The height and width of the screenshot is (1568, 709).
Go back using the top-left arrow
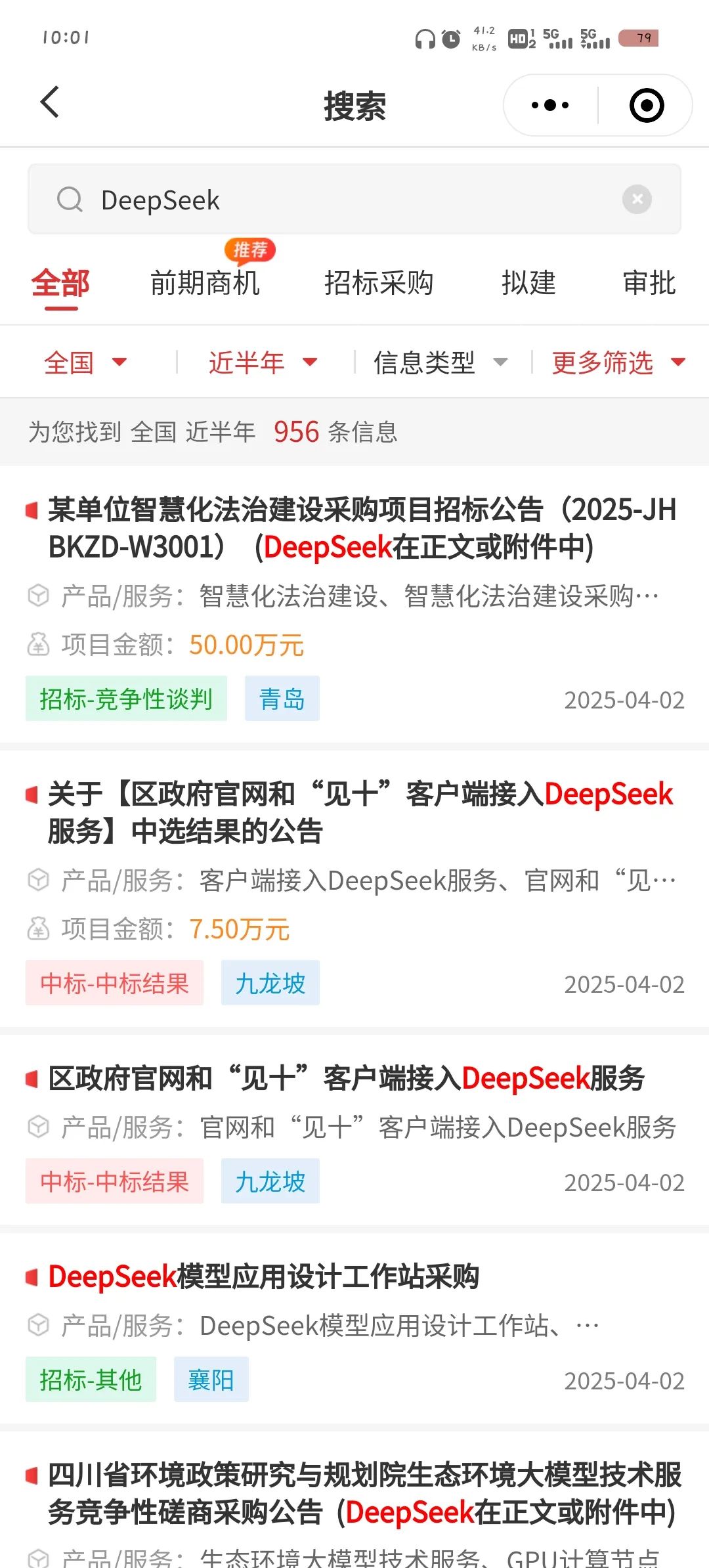point(50,102)
